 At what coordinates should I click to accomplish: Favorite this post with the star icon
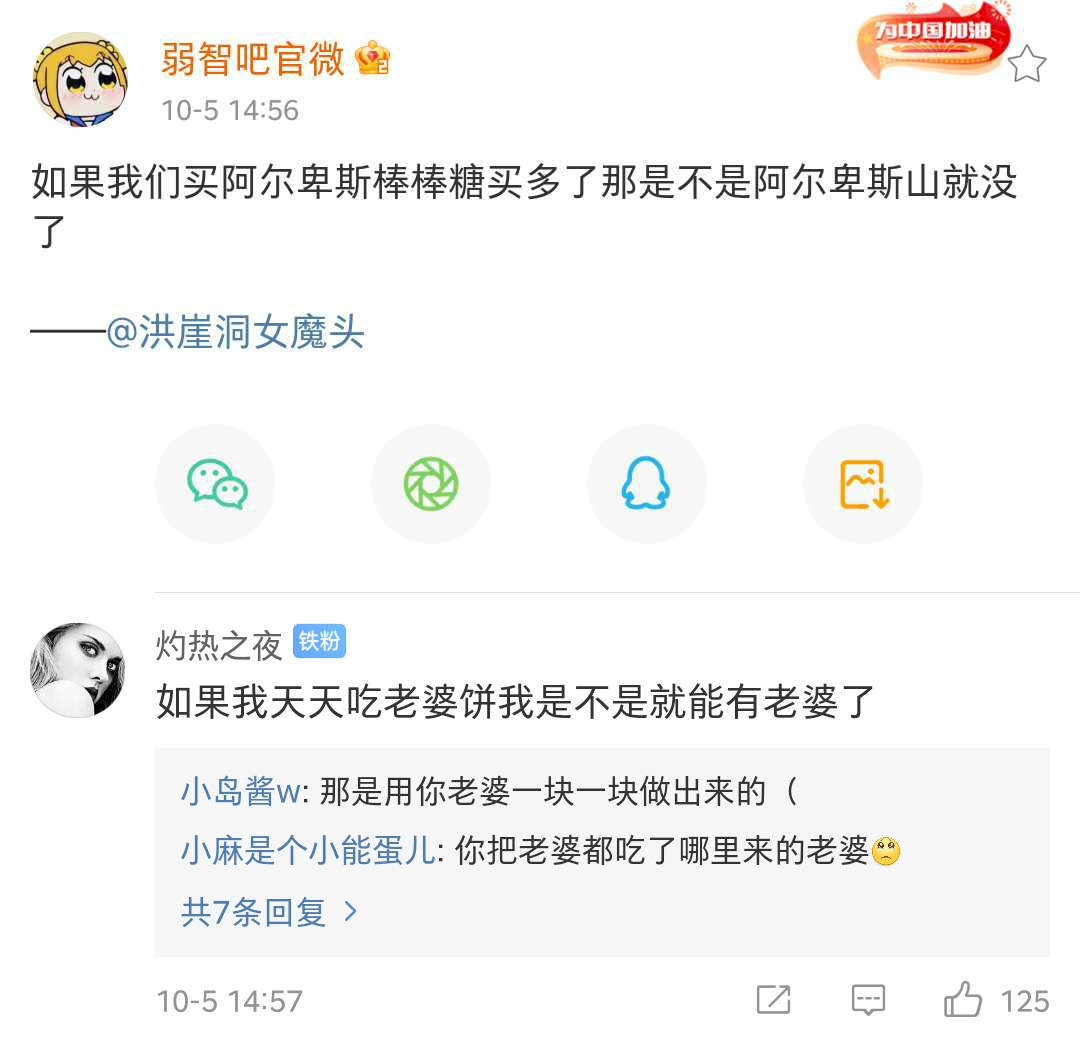click(1026, 65)
